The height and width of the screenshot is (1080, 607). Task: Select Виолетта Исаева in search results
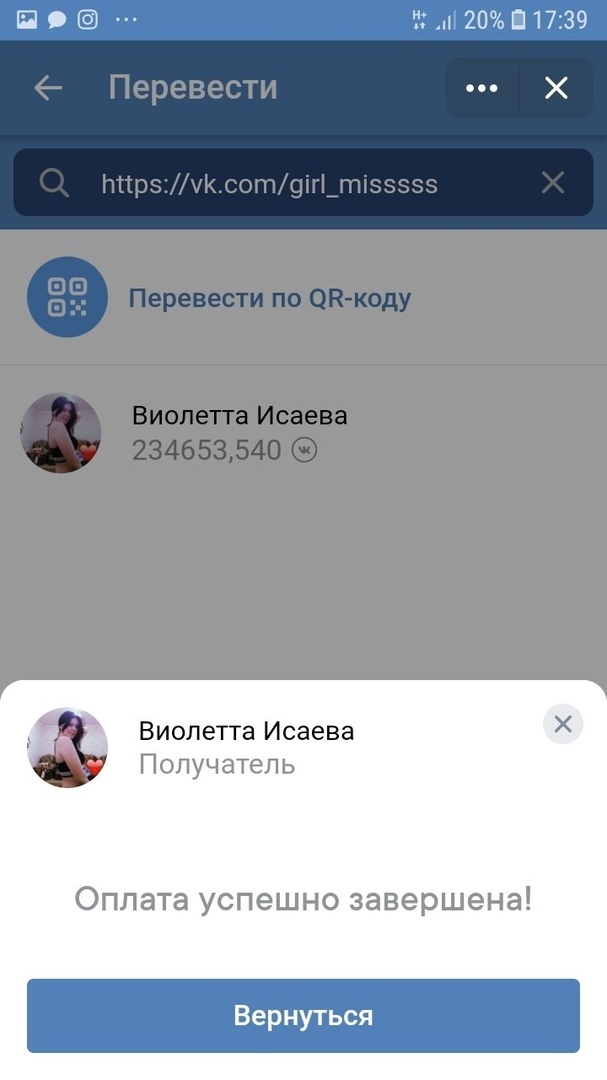(240, 432)
